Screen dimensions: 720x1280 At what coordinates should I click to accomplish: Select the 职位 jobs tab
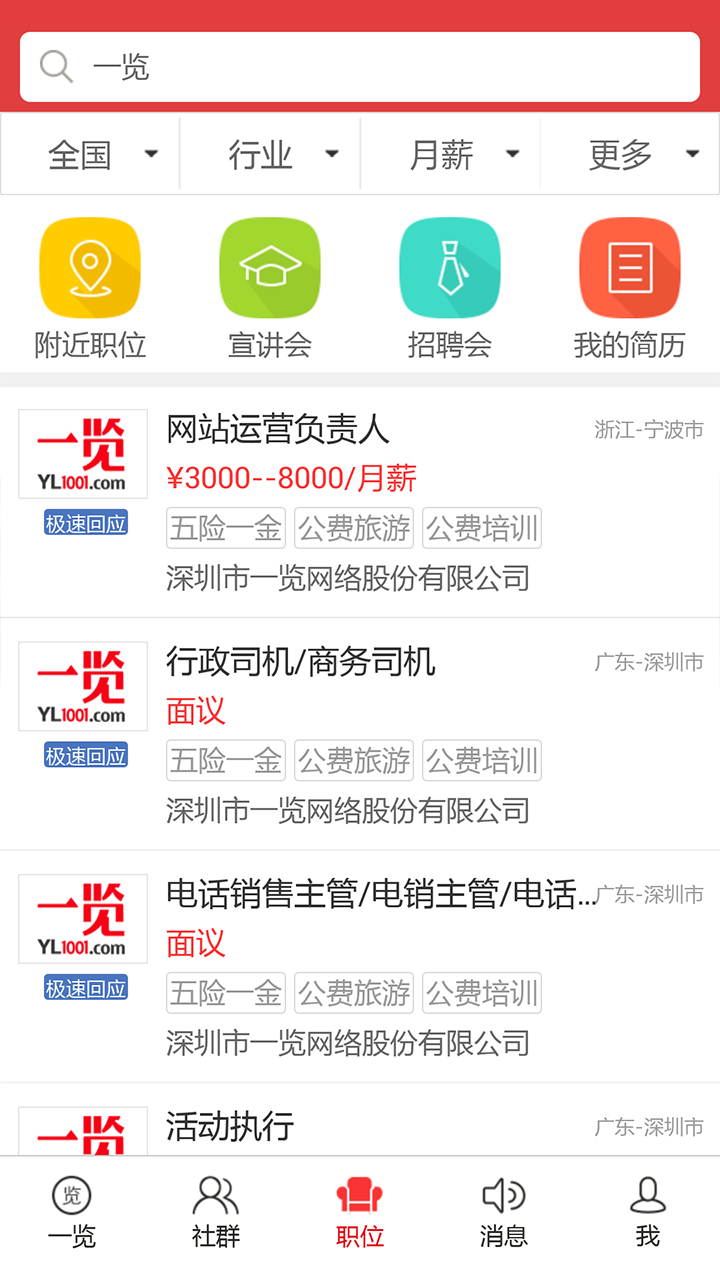coord(360,1212)
